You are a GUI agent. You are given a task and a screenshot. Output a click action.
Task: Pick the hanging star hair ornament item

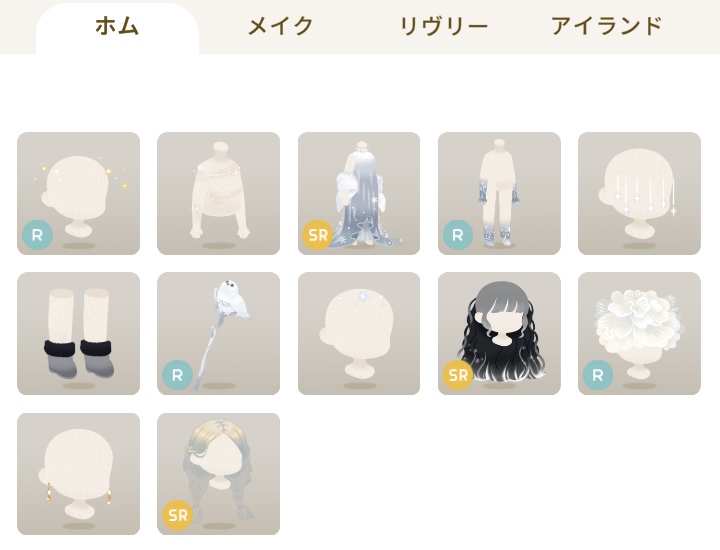coord(639,193)
